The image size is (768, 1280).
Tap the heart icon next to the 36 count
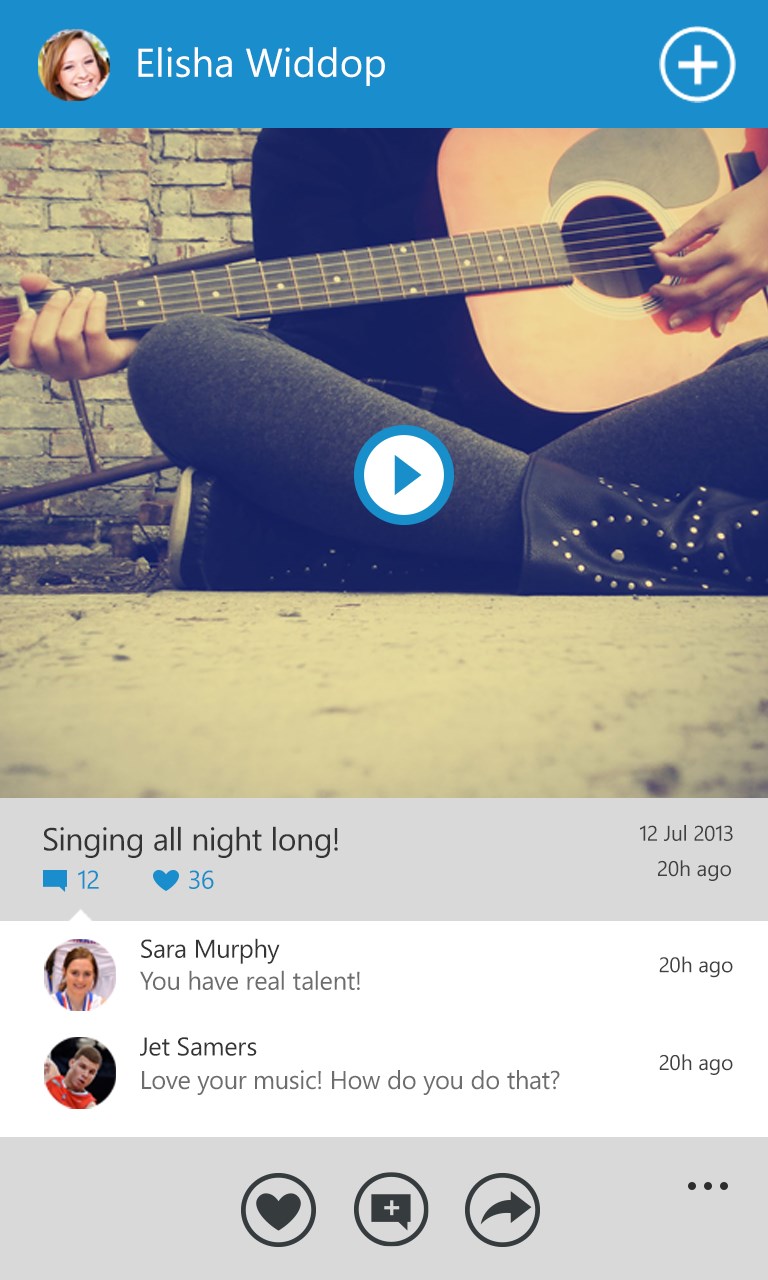(164, 881)
